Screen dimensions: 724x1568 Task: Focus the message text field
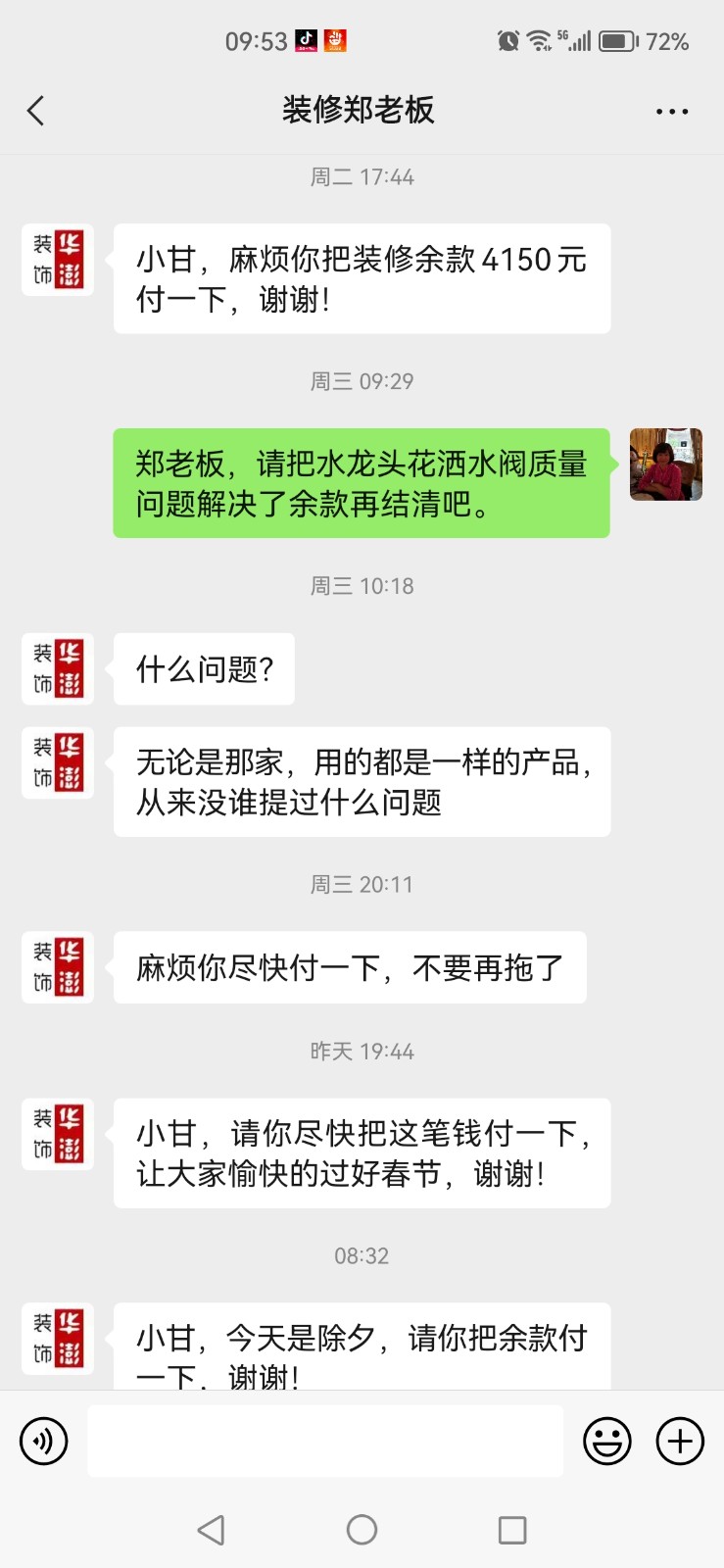click(325, 1442)
